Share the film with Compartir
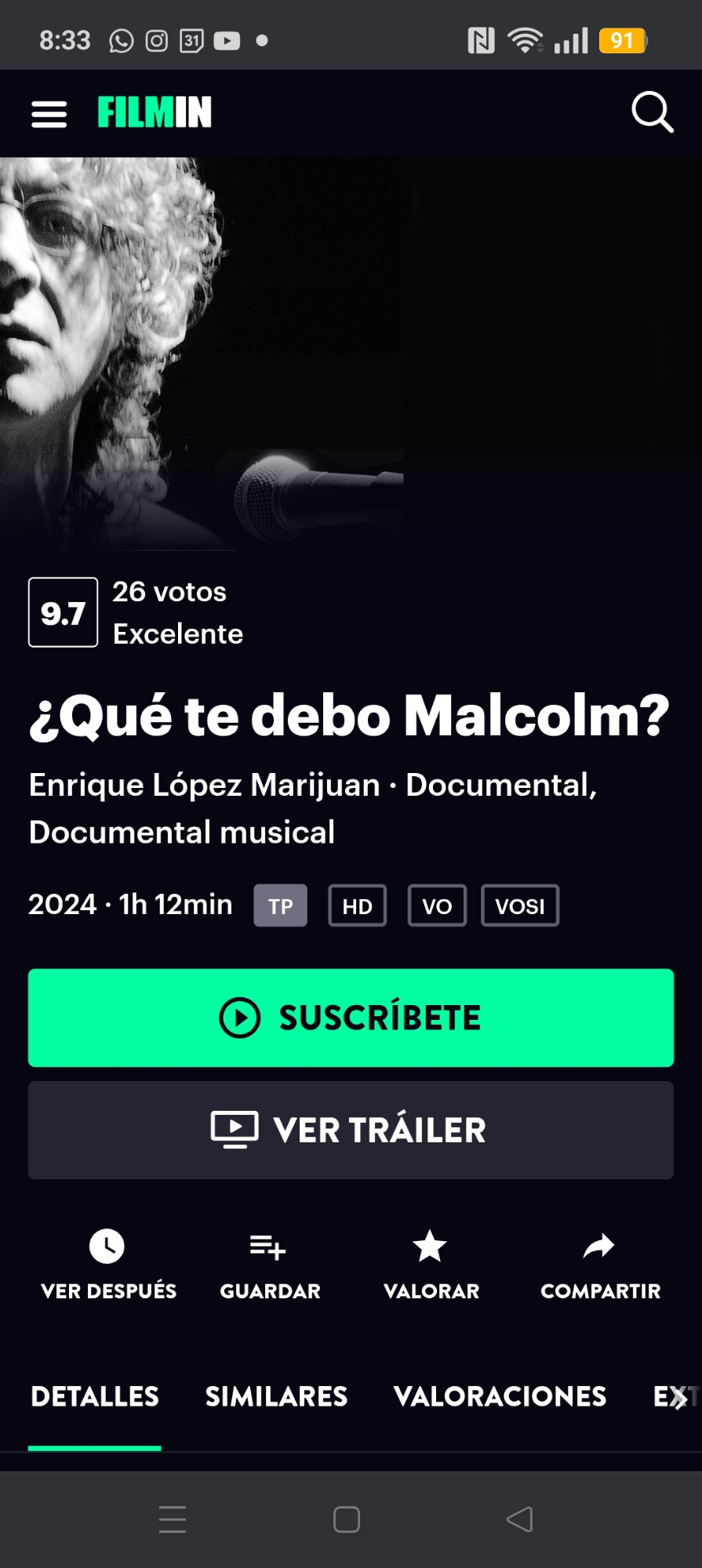Viewport: 702px width, 1568px height. tap(600, 1264)
